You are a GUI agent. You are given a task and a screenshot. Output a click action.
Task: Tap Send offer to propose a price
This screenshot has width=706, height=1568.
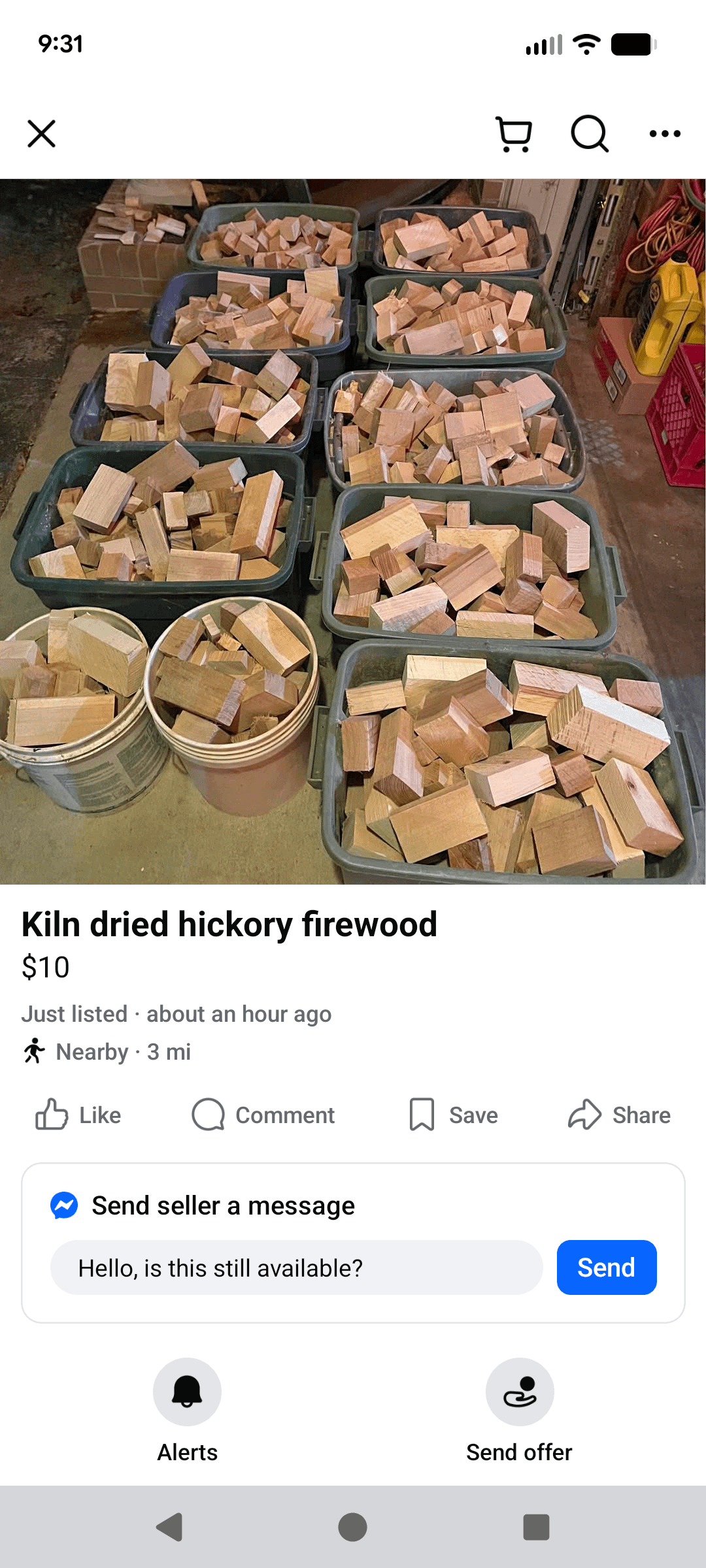[x=520, y=1392]
